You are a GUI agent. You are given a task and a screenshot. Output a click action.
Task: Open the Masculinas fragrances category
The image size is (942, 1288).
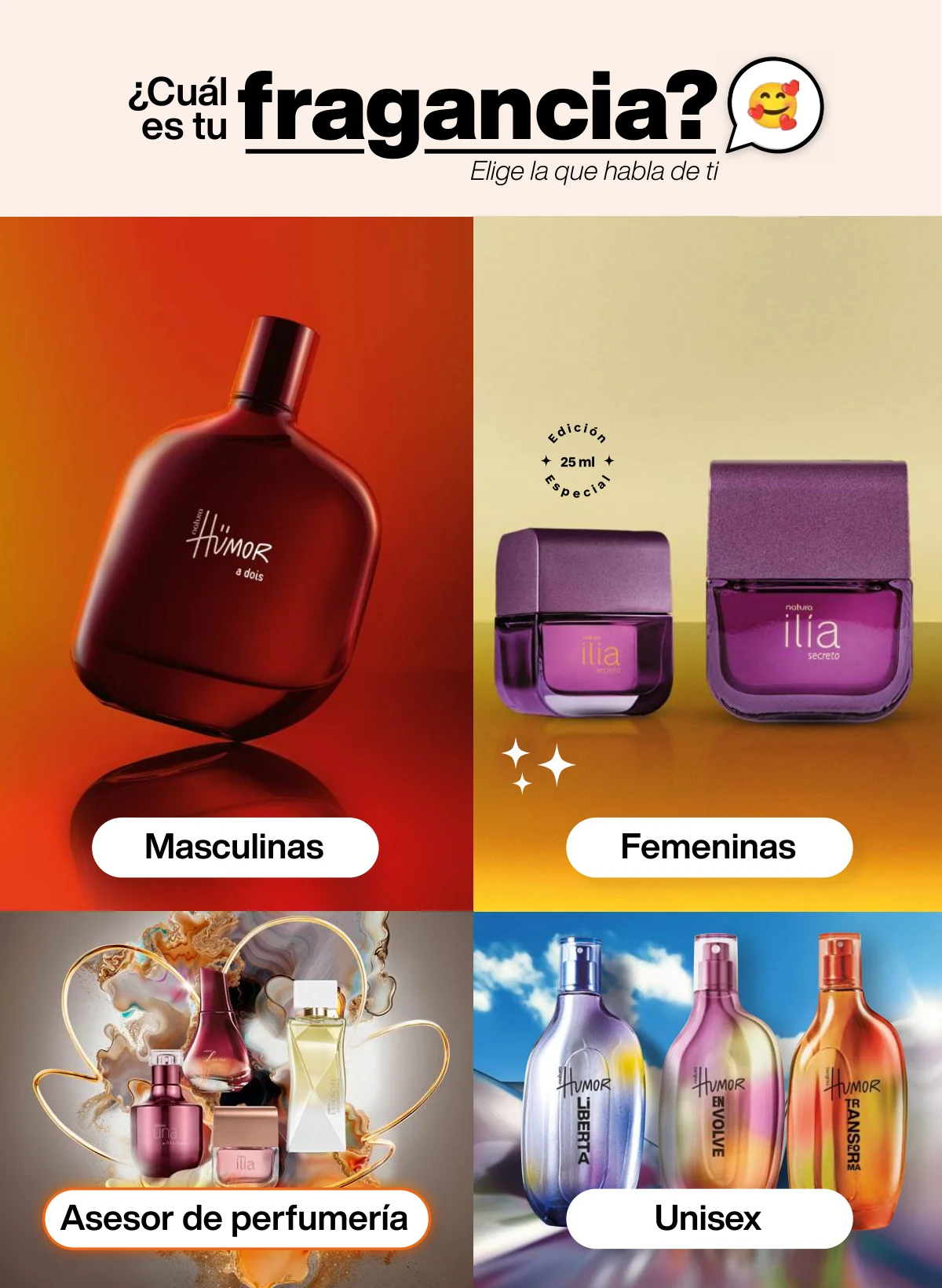click(x=235, y=847)
